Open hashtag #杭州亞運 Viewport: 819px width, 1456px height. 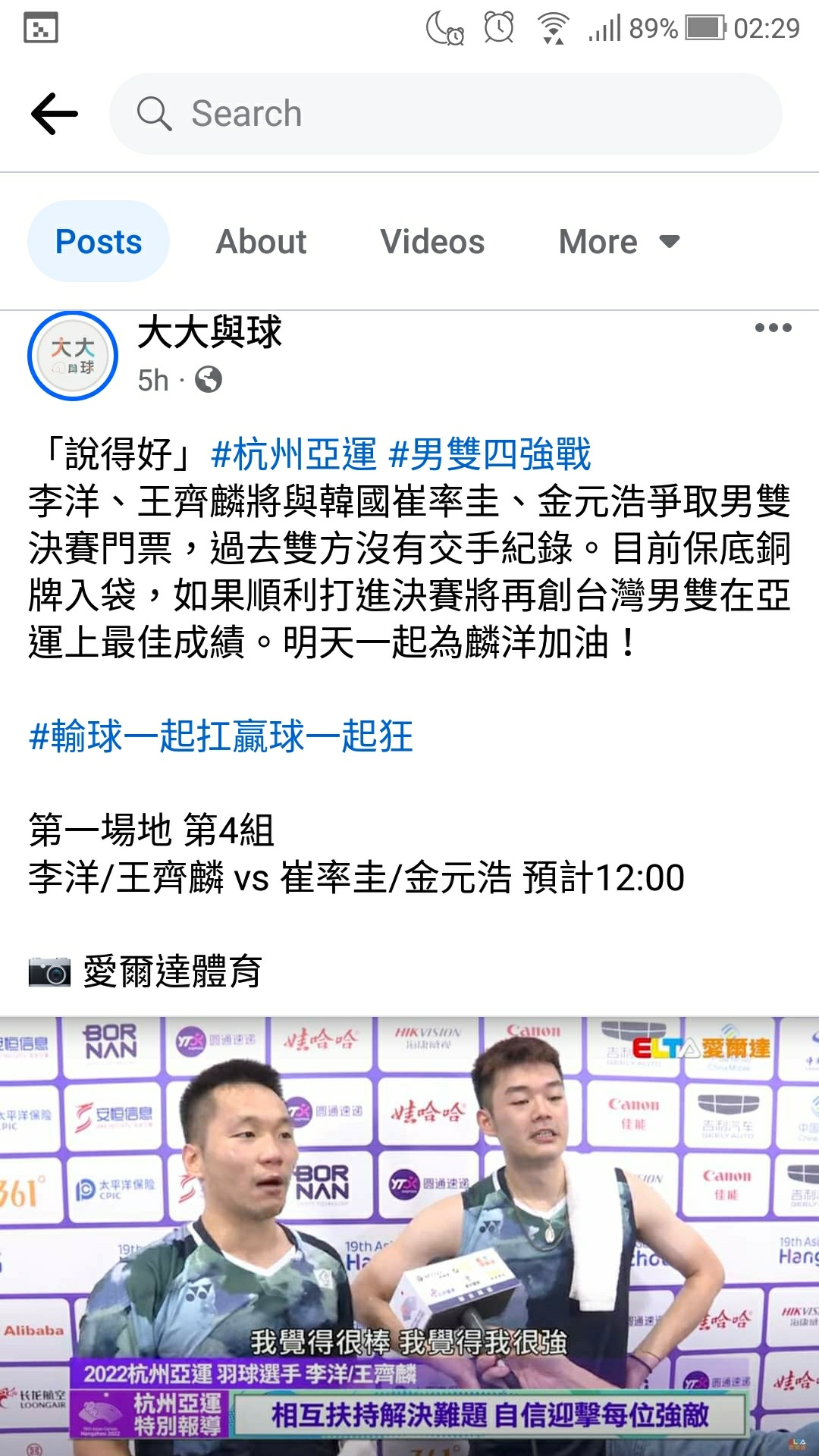tap(293, 455)
